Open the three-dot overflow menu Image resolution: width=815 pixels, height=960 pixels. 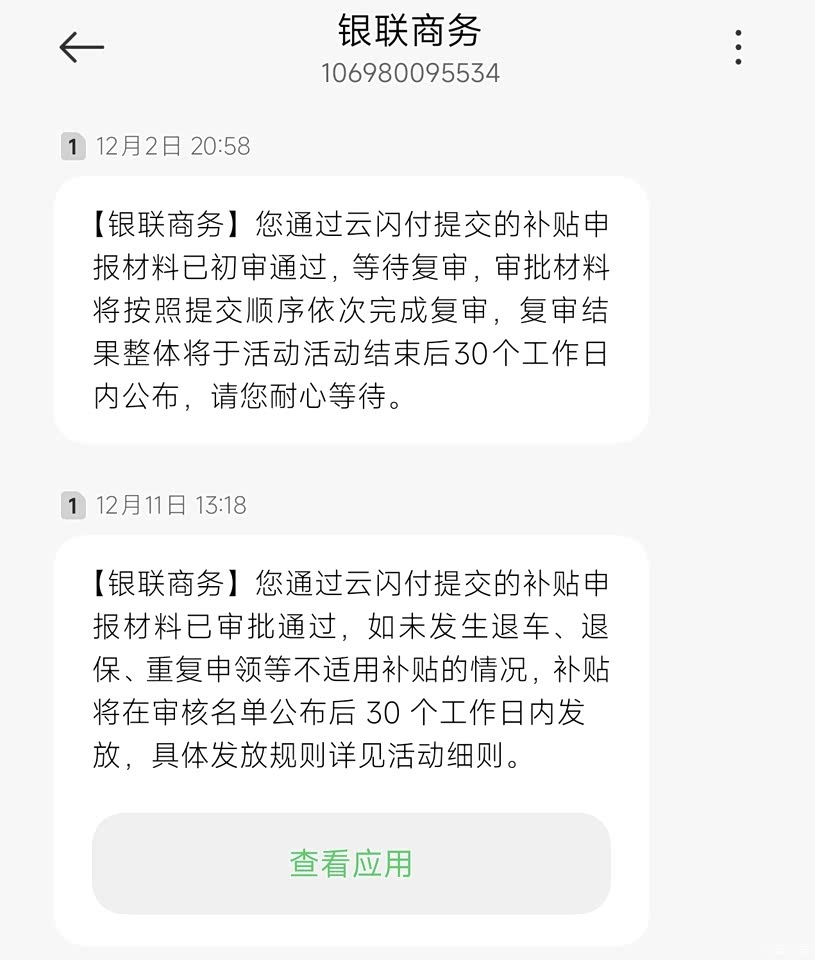[x=738, y=47]
